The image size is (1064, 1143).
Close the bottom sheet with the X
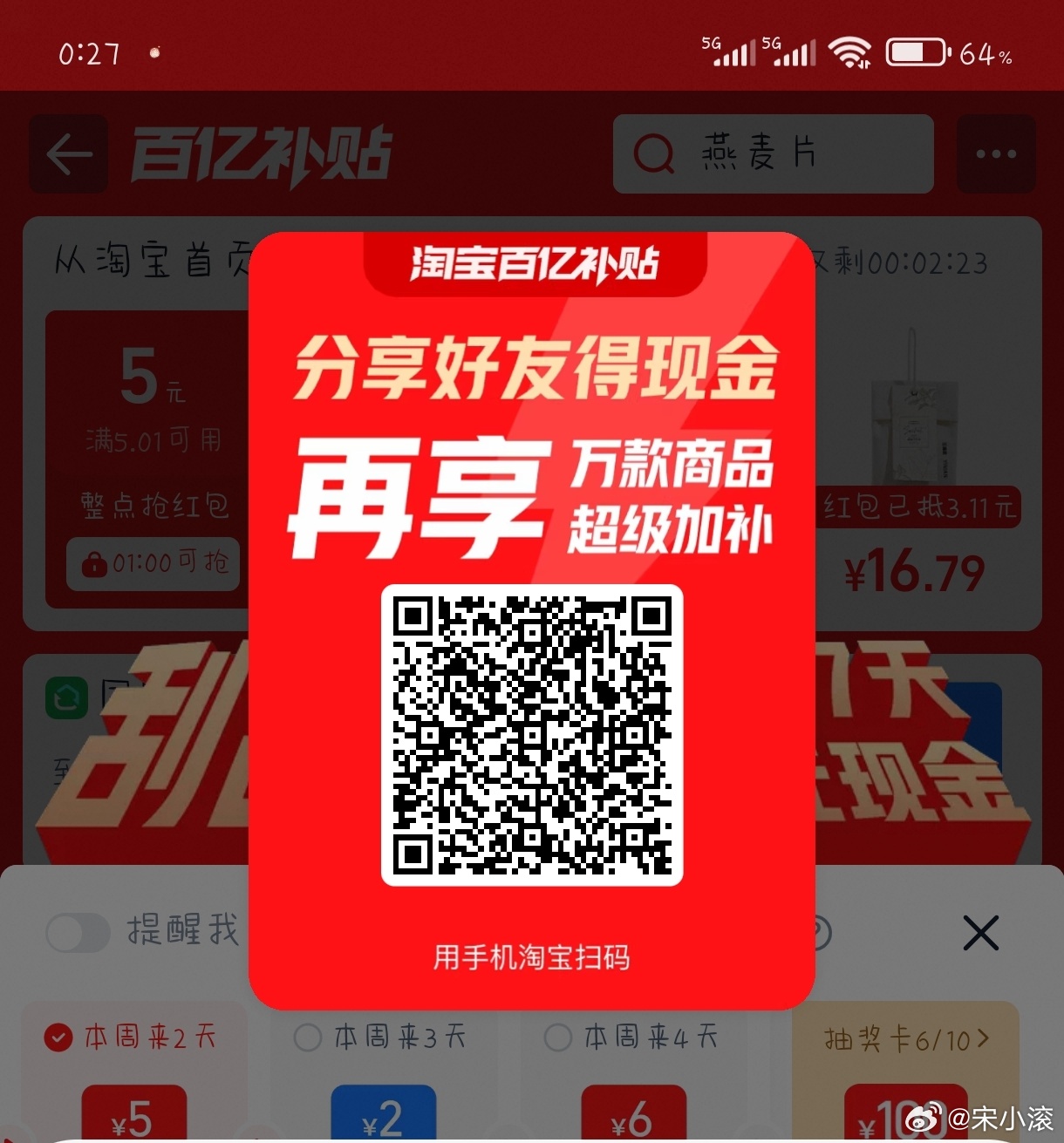click(x=980, y=933)
